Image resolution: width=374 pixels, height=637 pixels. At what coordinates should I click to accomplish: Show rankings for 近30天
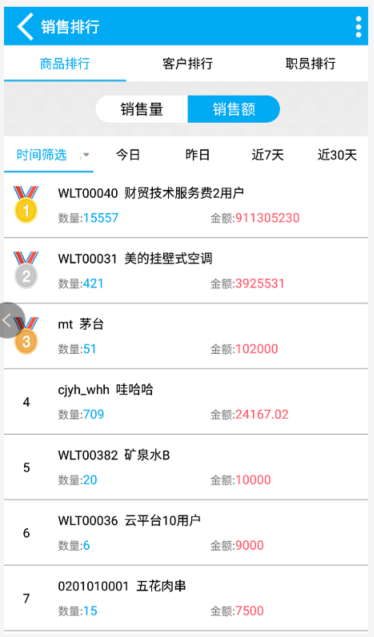tap(337, 155)
